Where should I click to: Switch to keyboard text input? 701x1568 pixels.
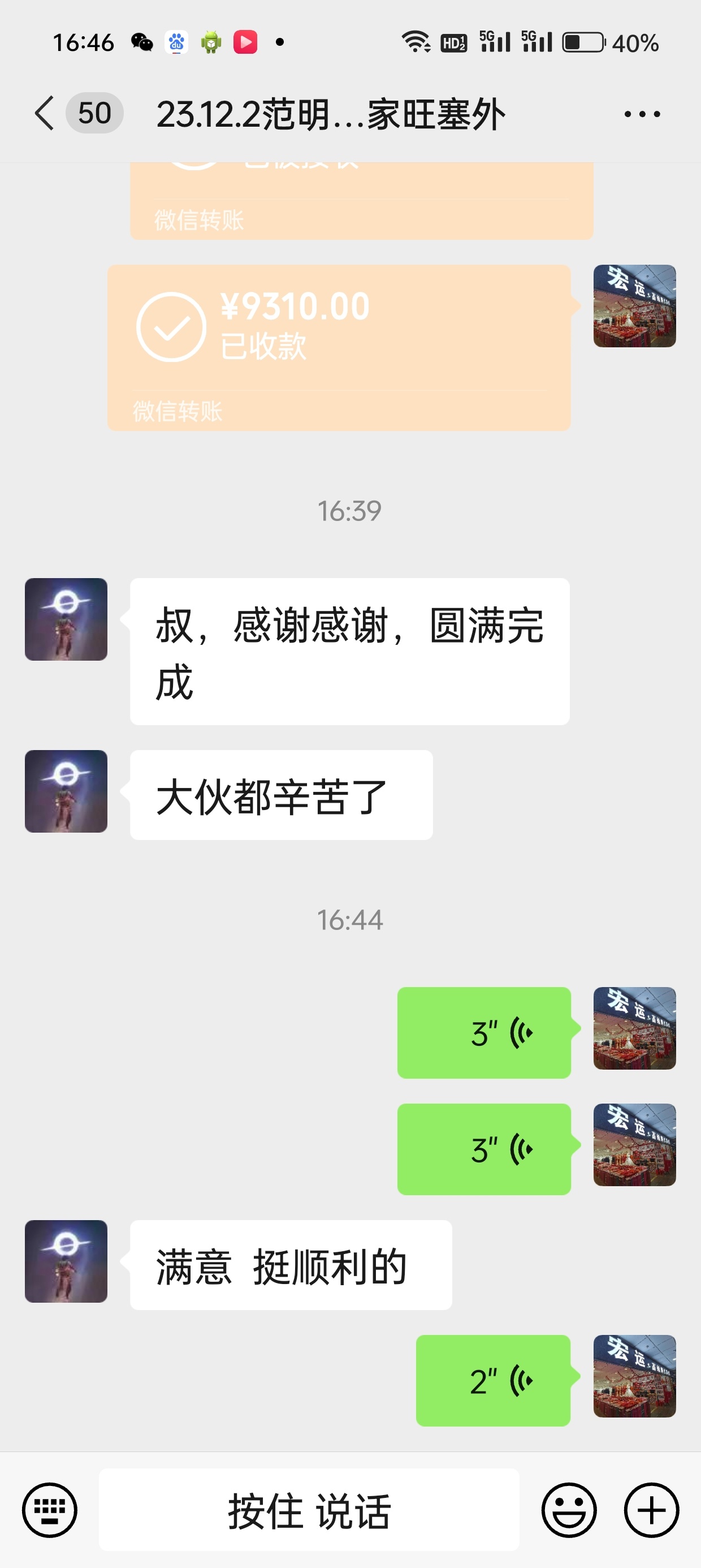tap(49, 1510)
